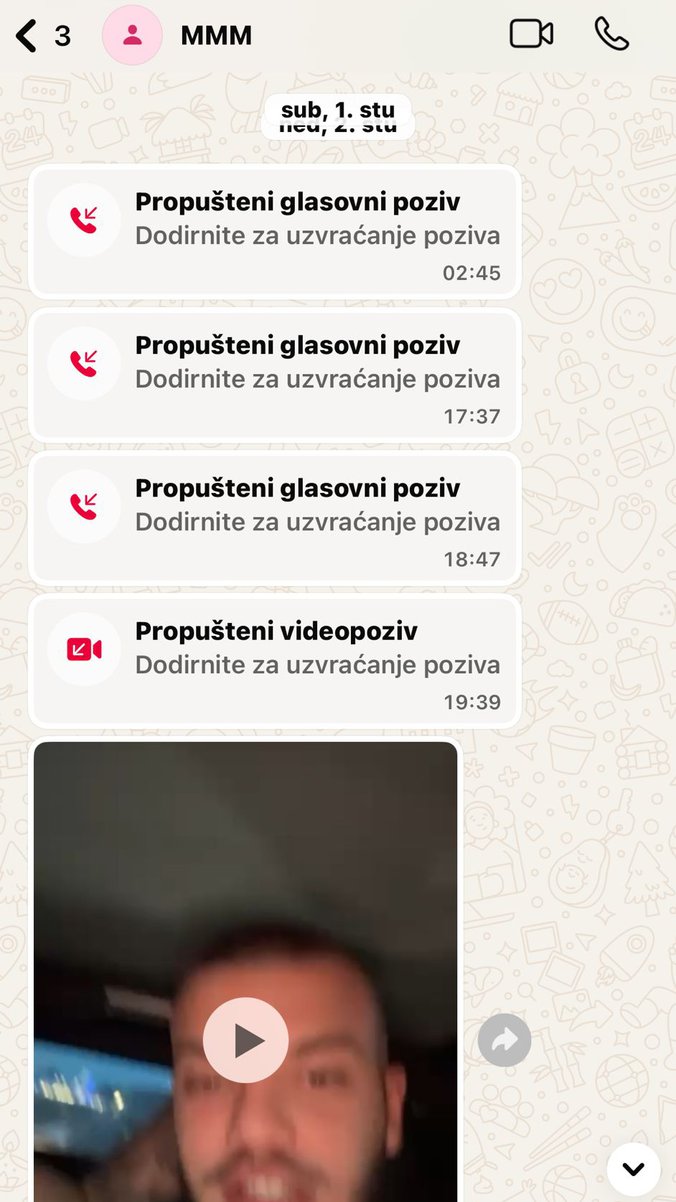Forward the video message
Image resolution: width=676 pixels, height=1202 pixels.
504,1041
